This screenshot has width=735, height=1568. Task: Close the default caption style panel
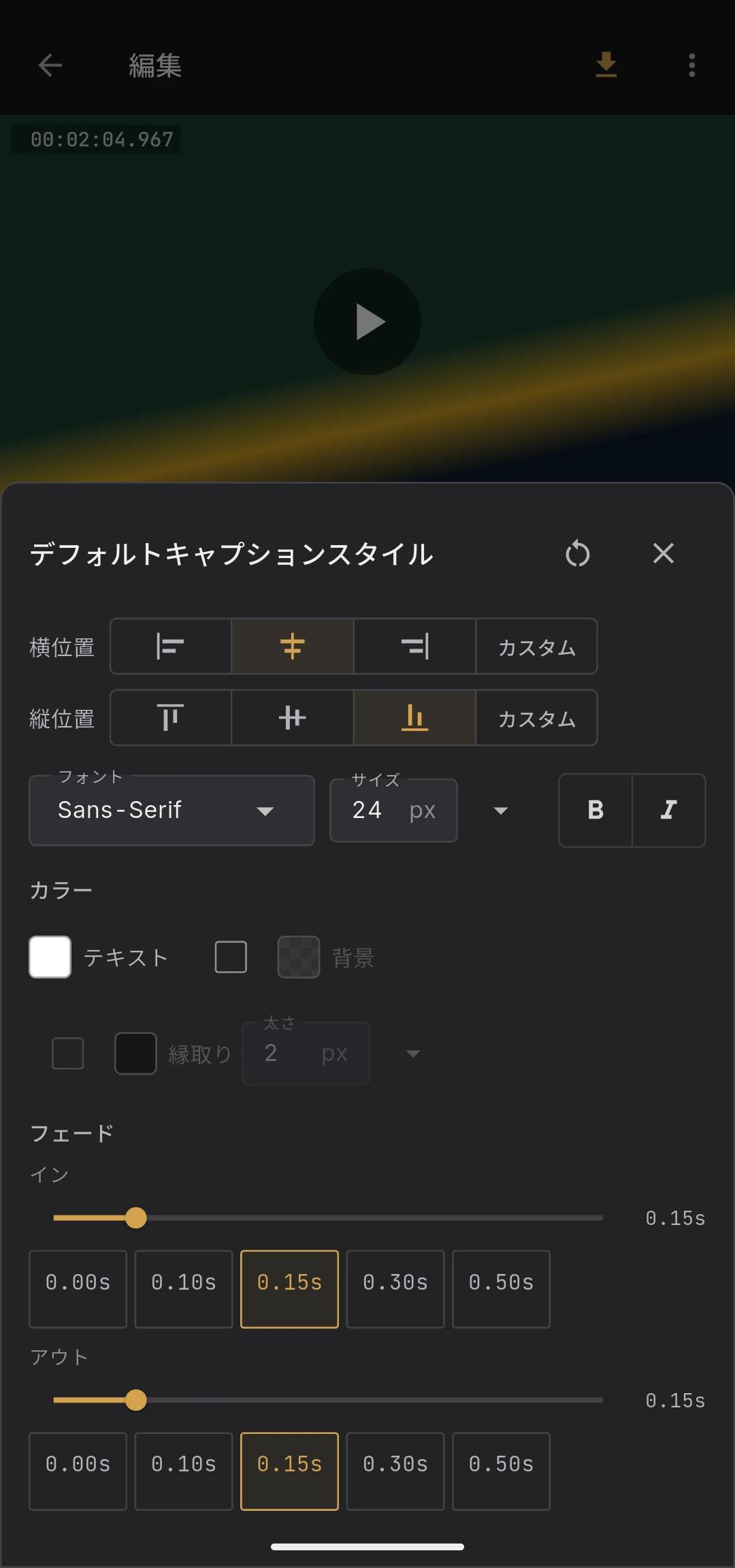point(663,553)
